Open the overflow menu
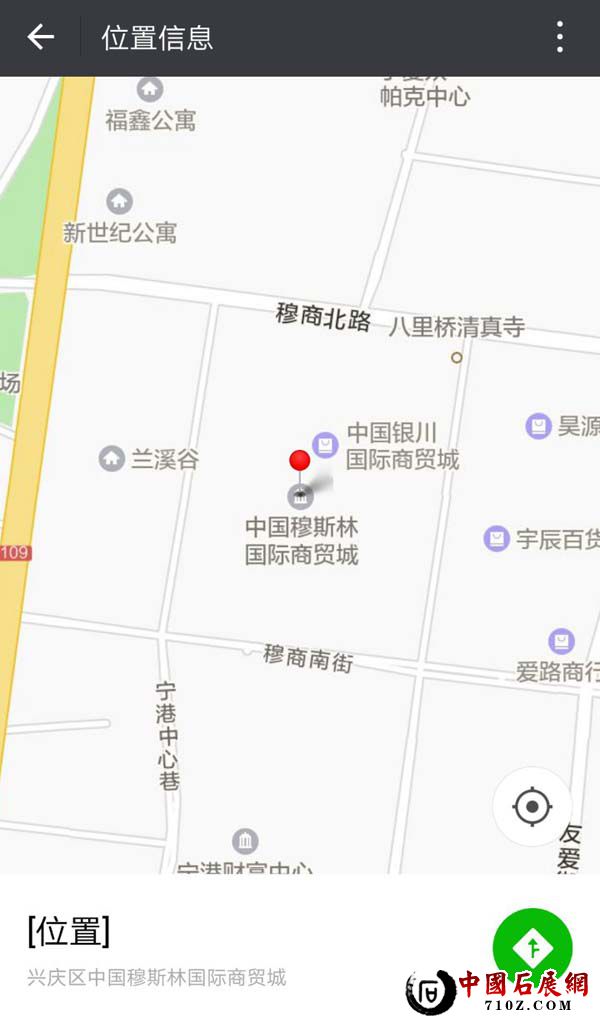This screenshot has width=600, height=1023. click(559, 38)
